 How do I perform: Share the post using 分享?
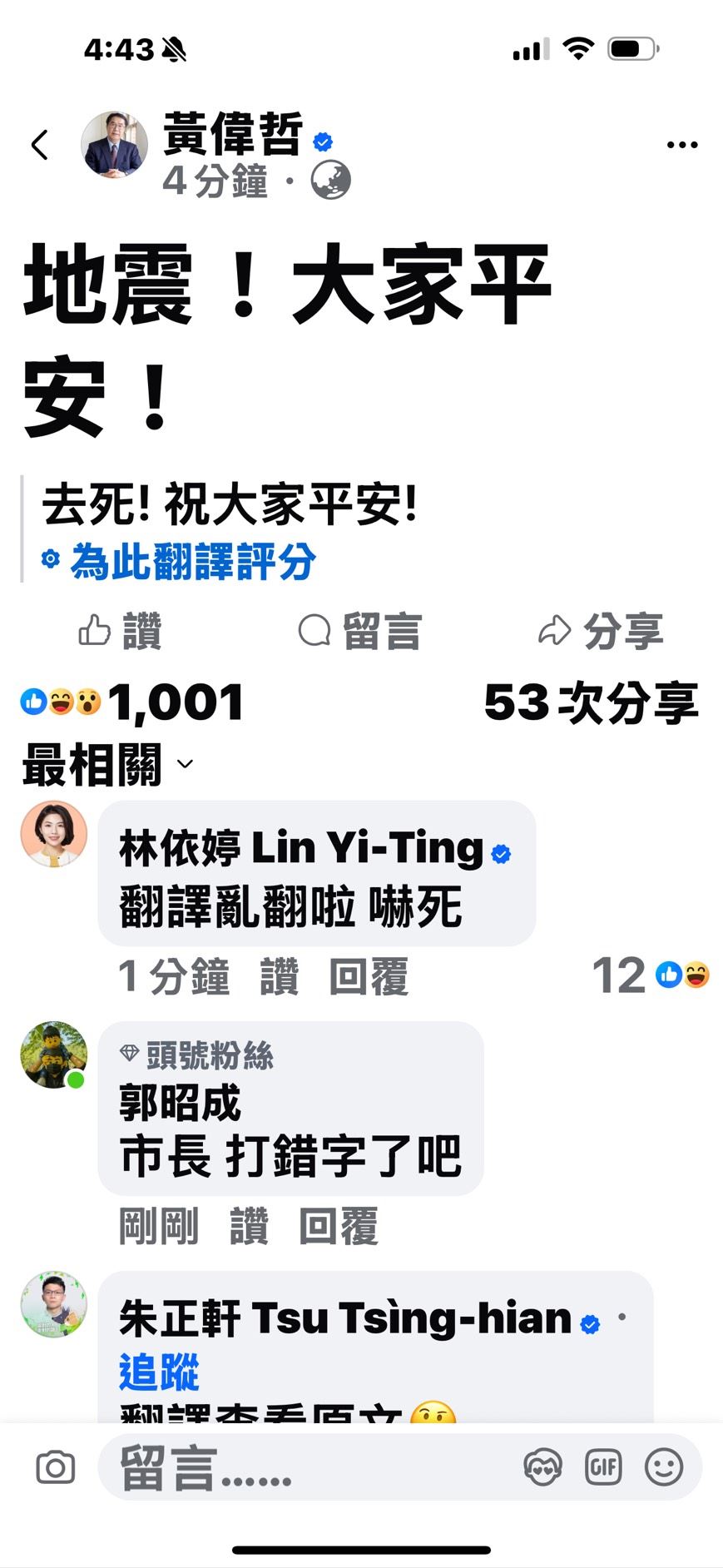601,631
